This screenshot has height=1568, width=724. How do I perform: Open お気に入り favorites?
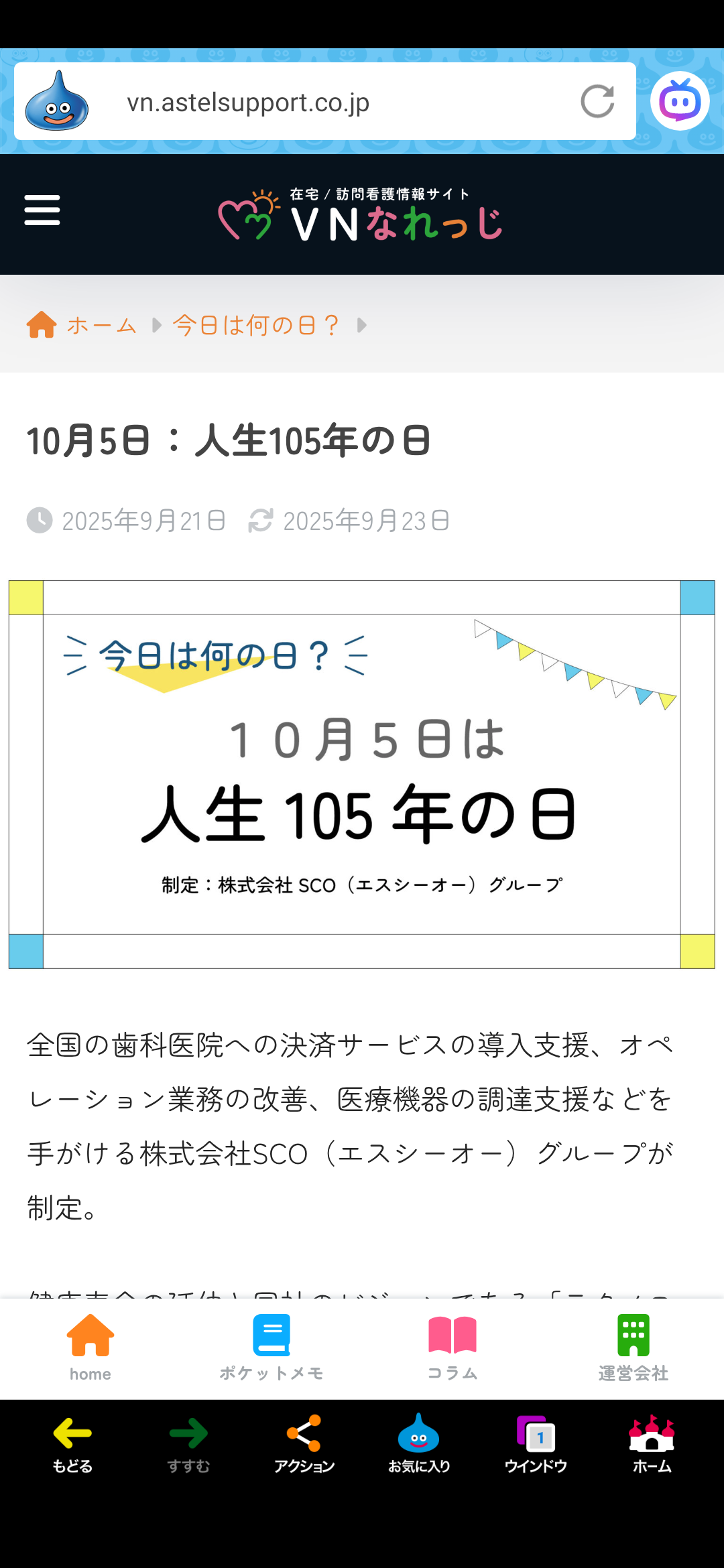click(x=419, y=1444)
